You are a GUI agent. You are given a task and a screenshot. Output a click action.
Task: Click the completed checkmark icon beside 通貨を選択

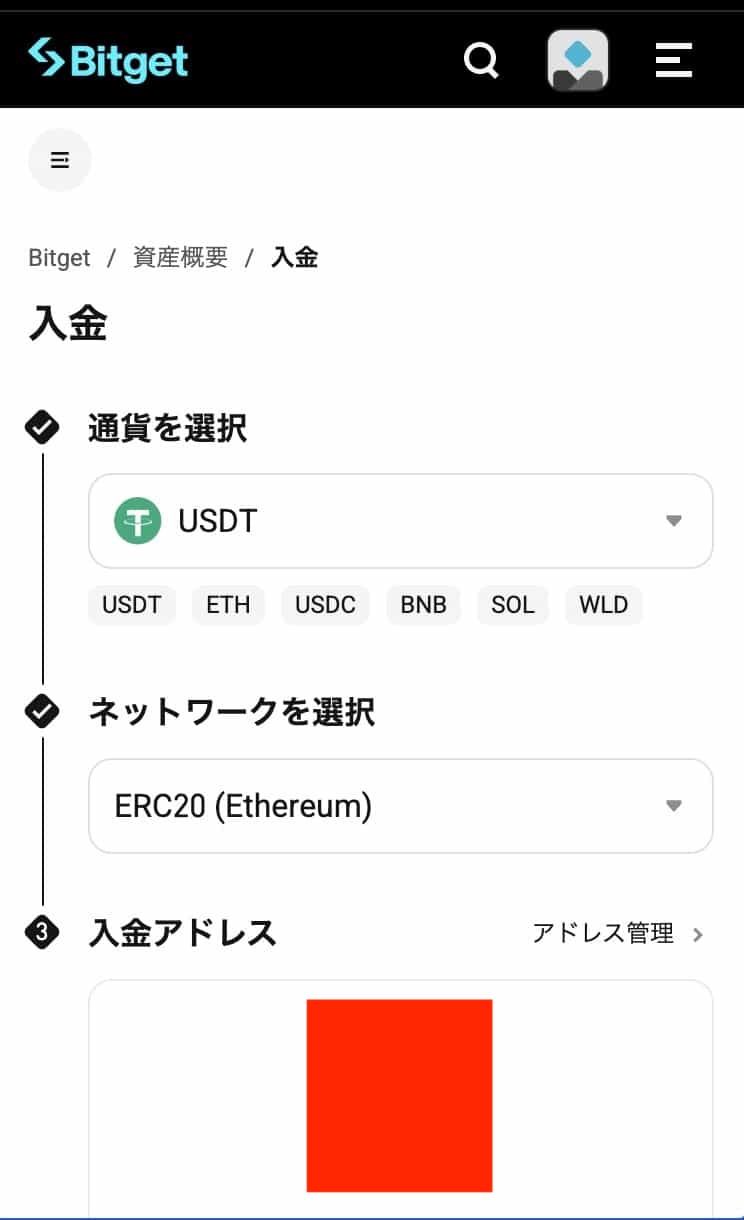pyautogui.click(x=42, y=427)
